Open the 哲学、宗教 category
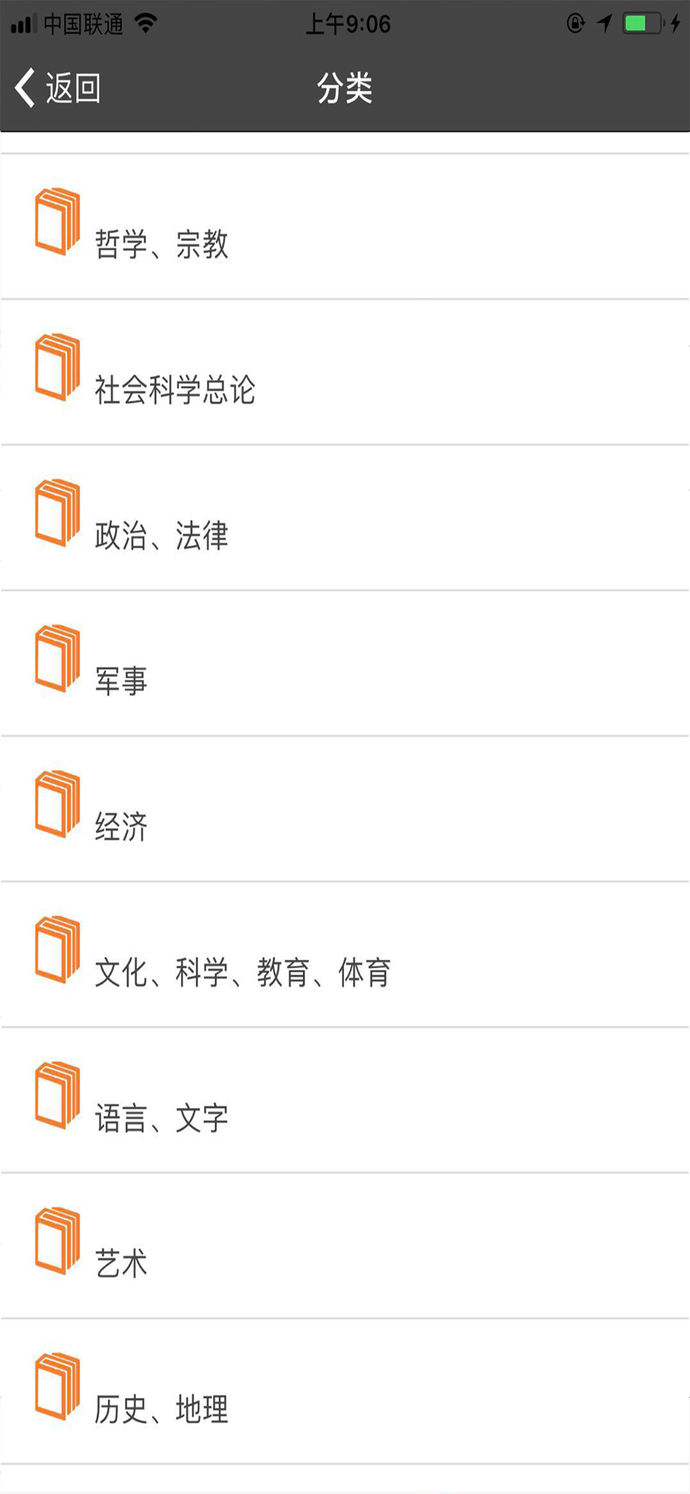This screenshot has width=690, height=1494. tap(162, 243)
